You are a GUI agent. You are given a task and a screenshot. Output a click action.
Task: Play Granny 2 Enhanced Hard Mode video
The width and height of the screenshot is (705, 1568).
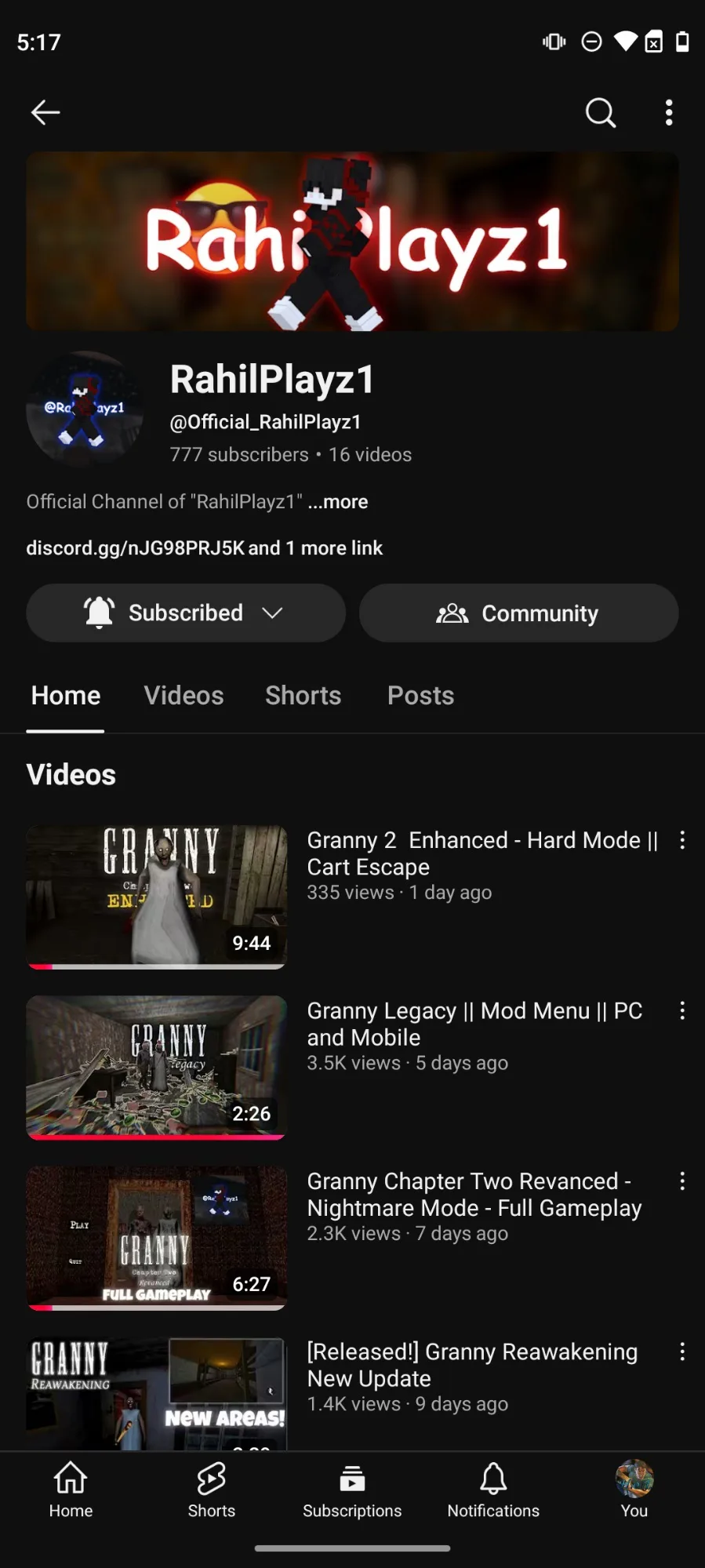click(157, 897)
